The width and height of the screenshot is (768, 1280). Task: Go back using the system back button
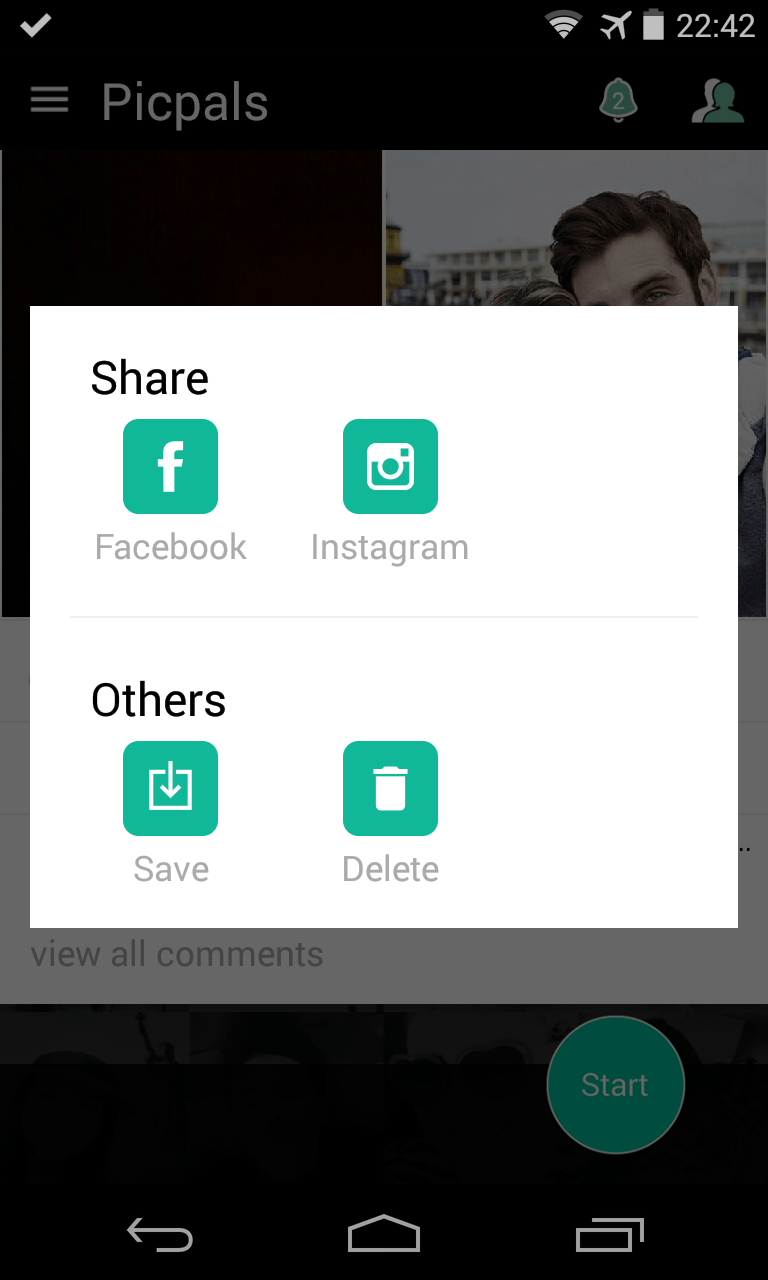(x=160, y=1236)
